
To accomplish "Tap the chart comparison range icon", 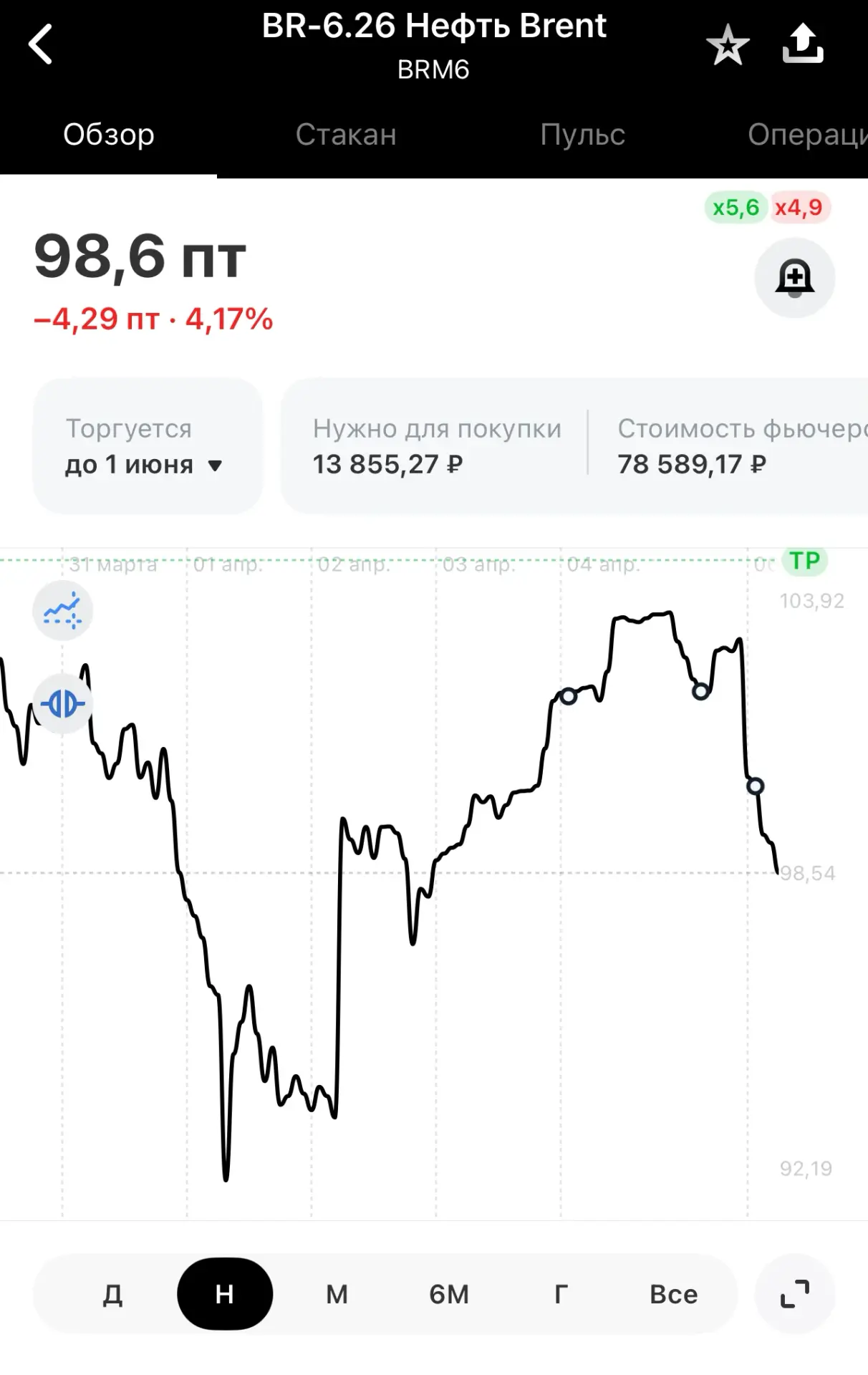I will point(63,703).
